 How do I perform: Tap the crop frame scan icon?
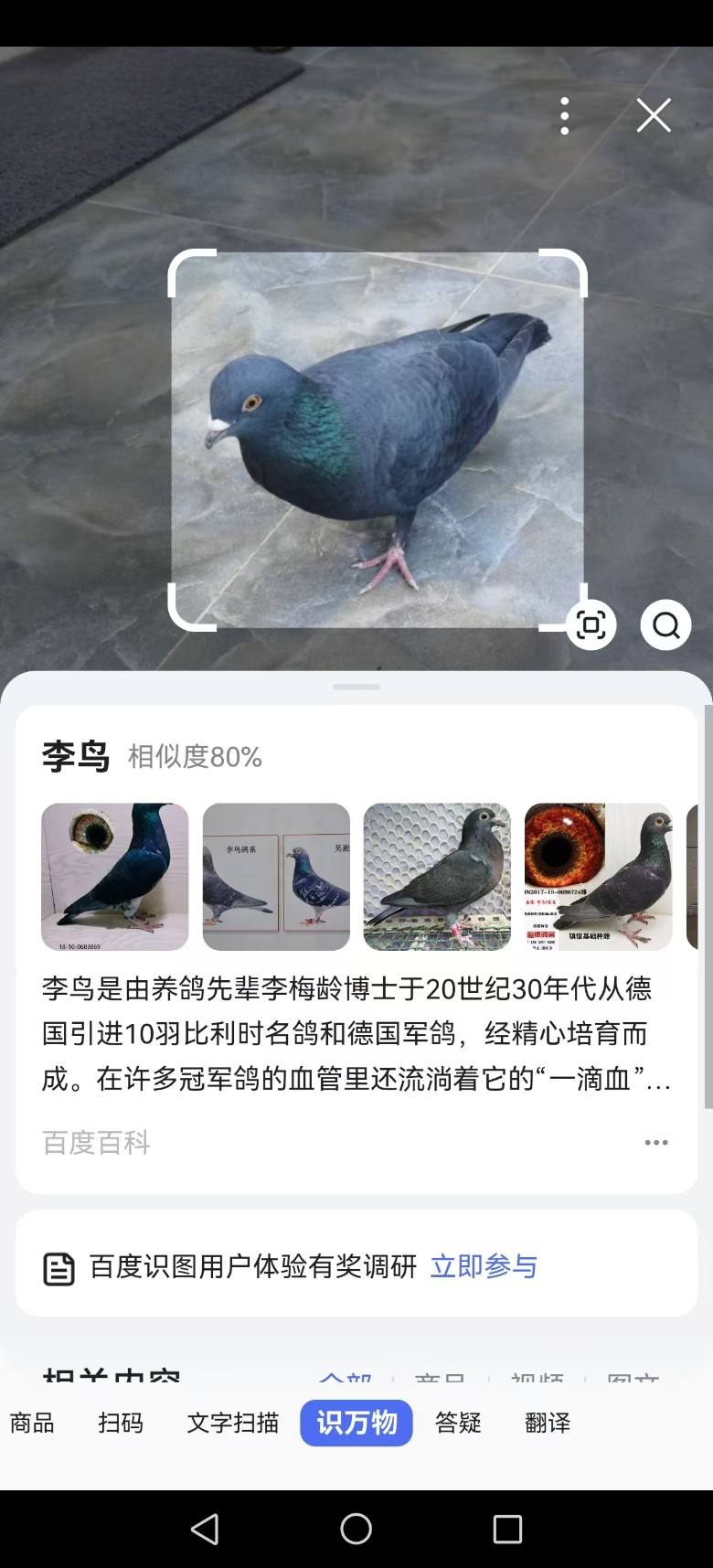591,625
